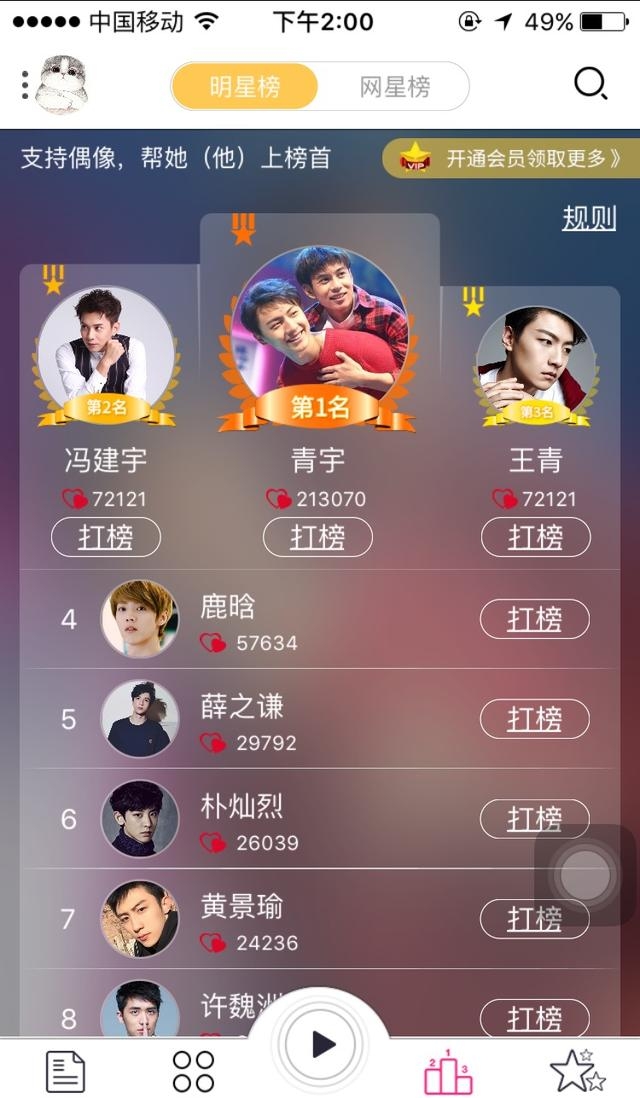
Task: Open the cat avatar profile menu
Action: [x=60, y=84]
